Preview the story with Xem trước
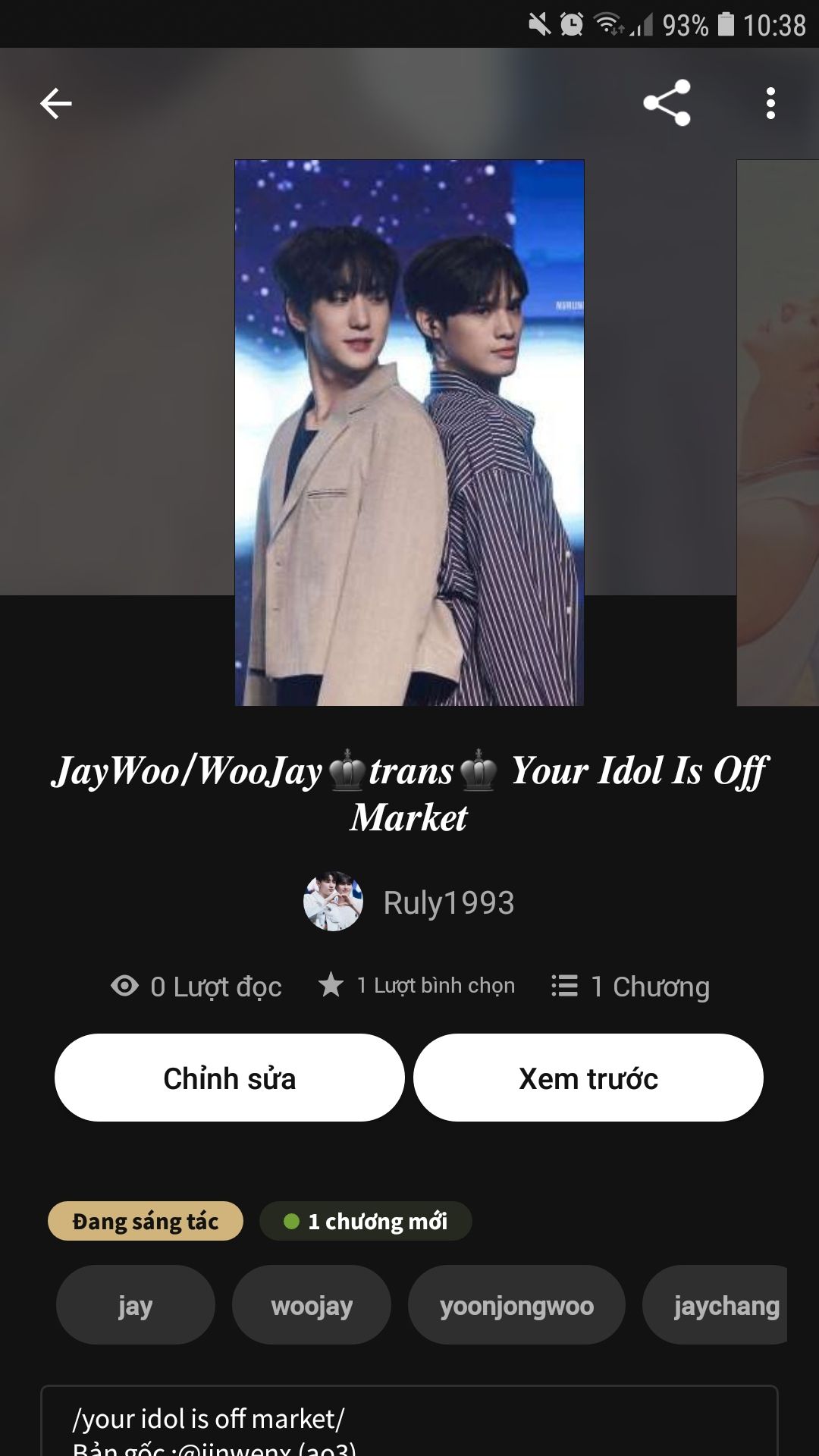This screenshot has height=1456, width=819. (588, 1078)
